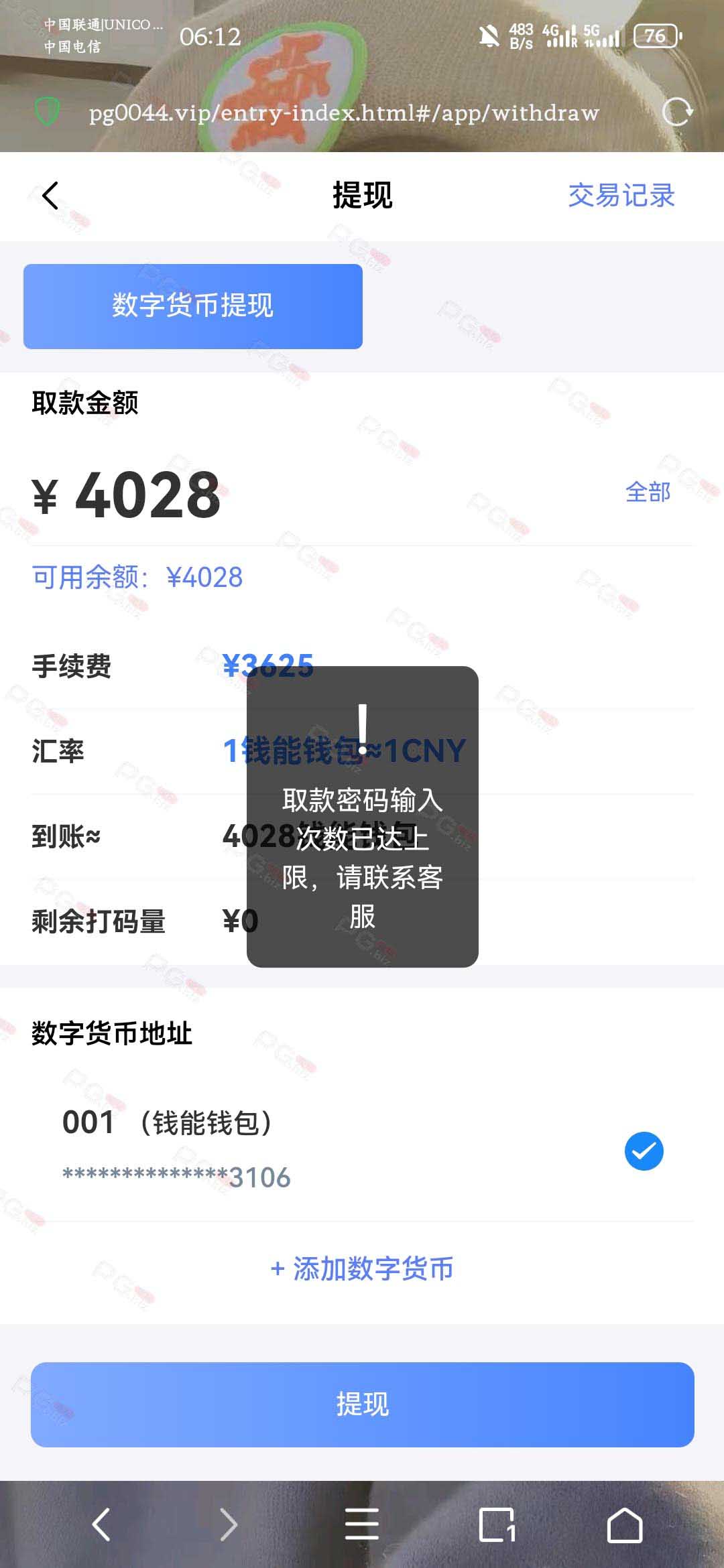The image size is (724, 1568).
Task: Submit with the bottom 提现 button
Action: 362,1404
